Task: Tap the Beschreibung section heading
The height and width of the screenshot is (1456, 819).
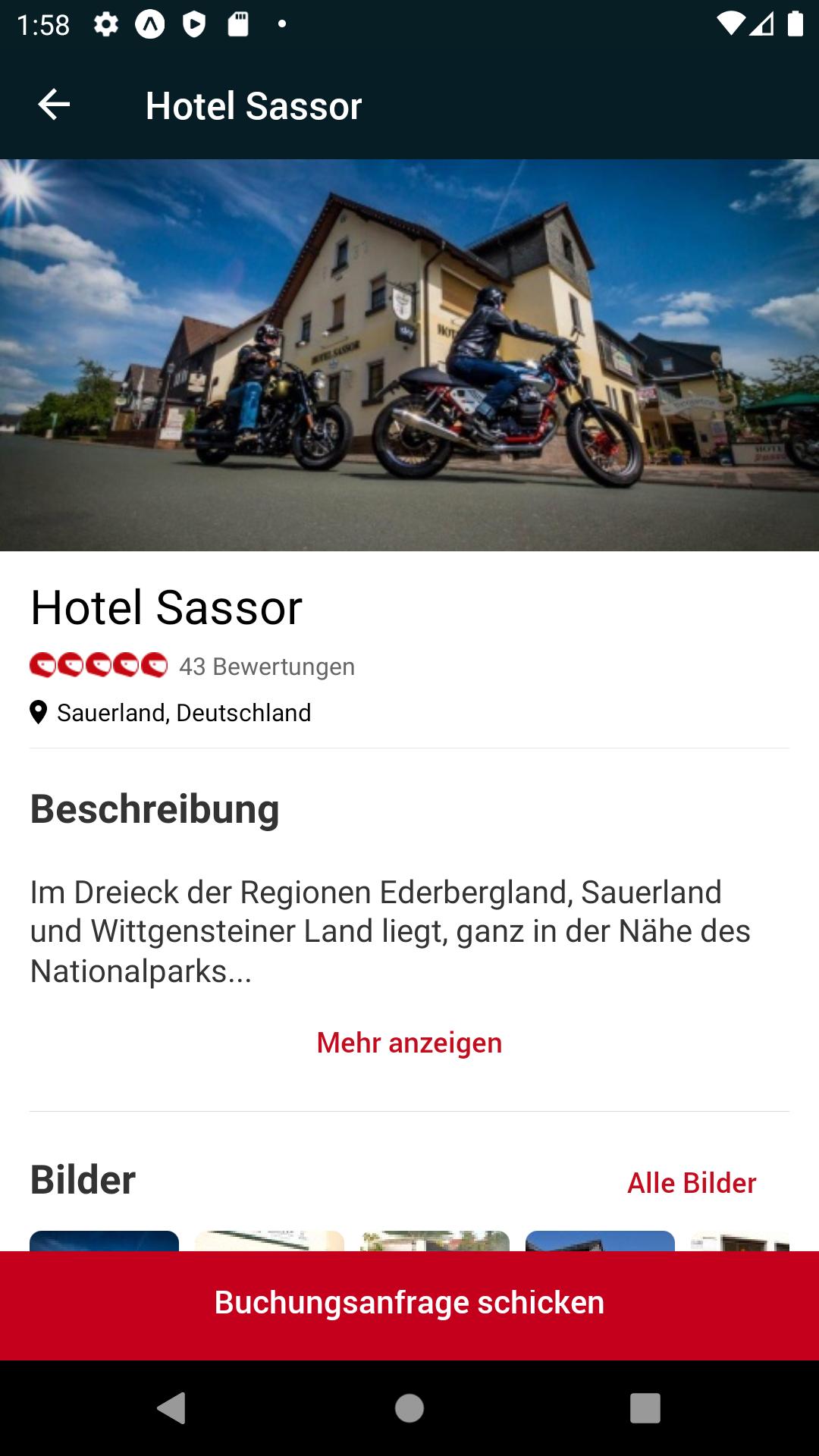Action: (154, 810)
